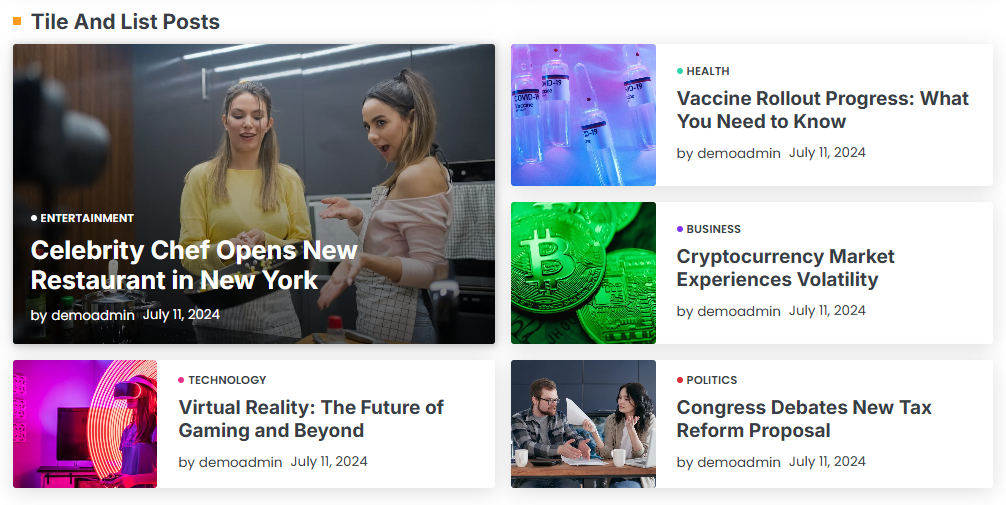Open Cryptocurrency Market Experiences Volatility headline
The width and height of the screenshot is (1006, 505).
coord(785,268)
